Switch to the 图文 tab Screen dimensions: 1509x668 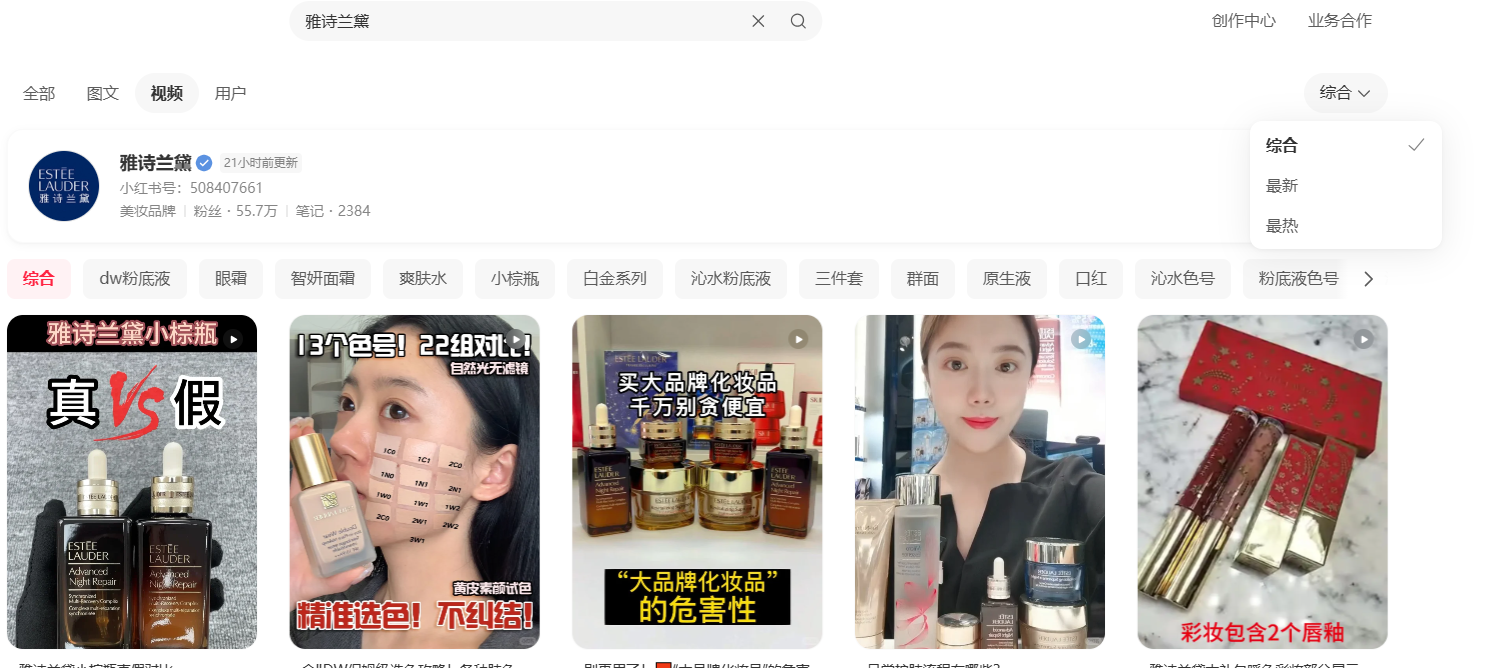103,93
